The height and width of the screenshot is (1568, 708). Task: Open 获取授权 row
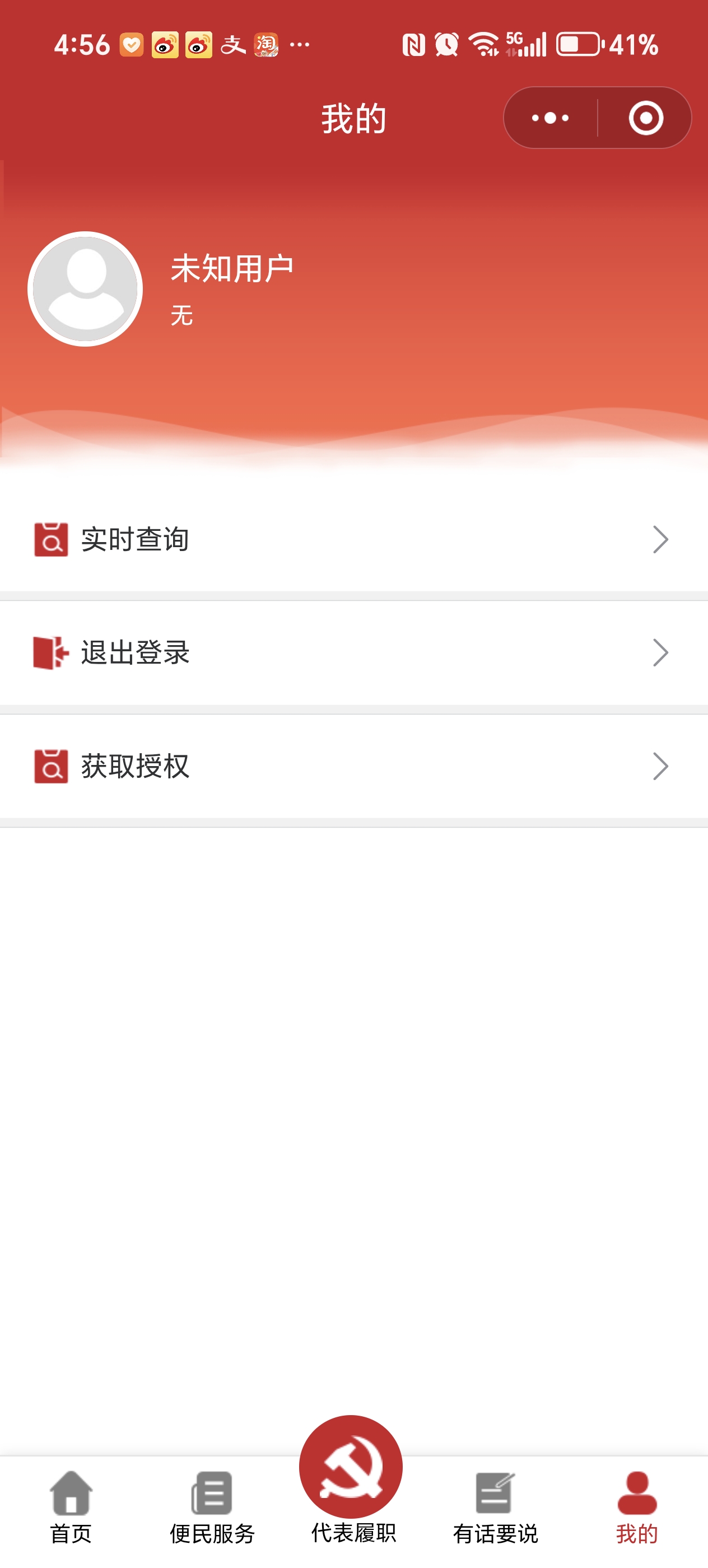[353, 766]
